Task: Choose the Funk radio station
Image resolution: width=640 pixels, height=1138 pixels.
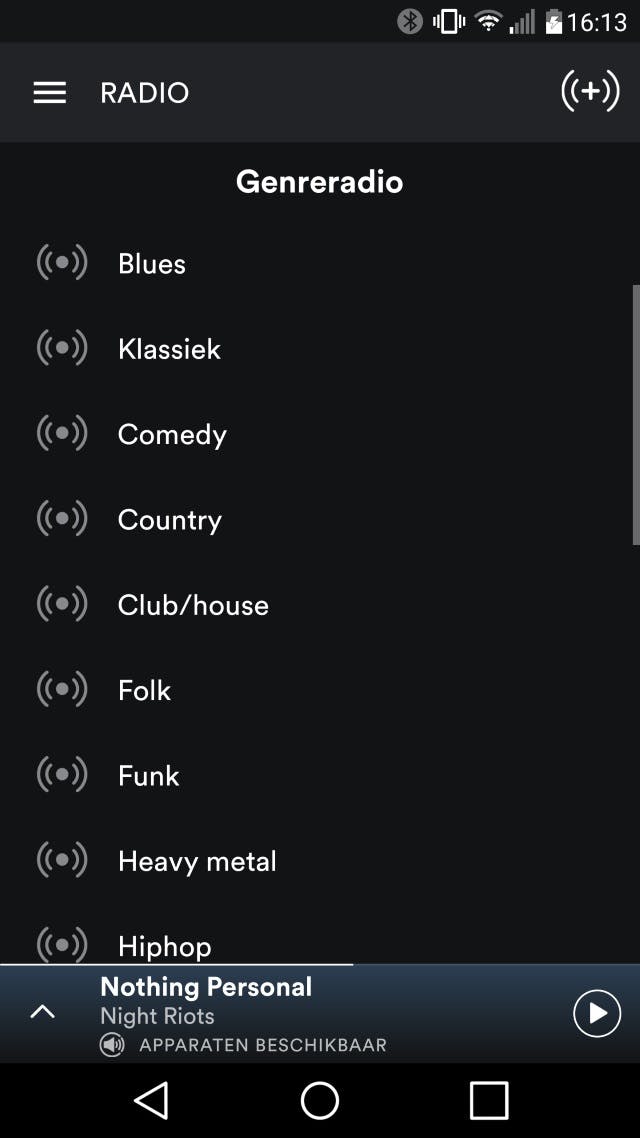Action: 148,775
